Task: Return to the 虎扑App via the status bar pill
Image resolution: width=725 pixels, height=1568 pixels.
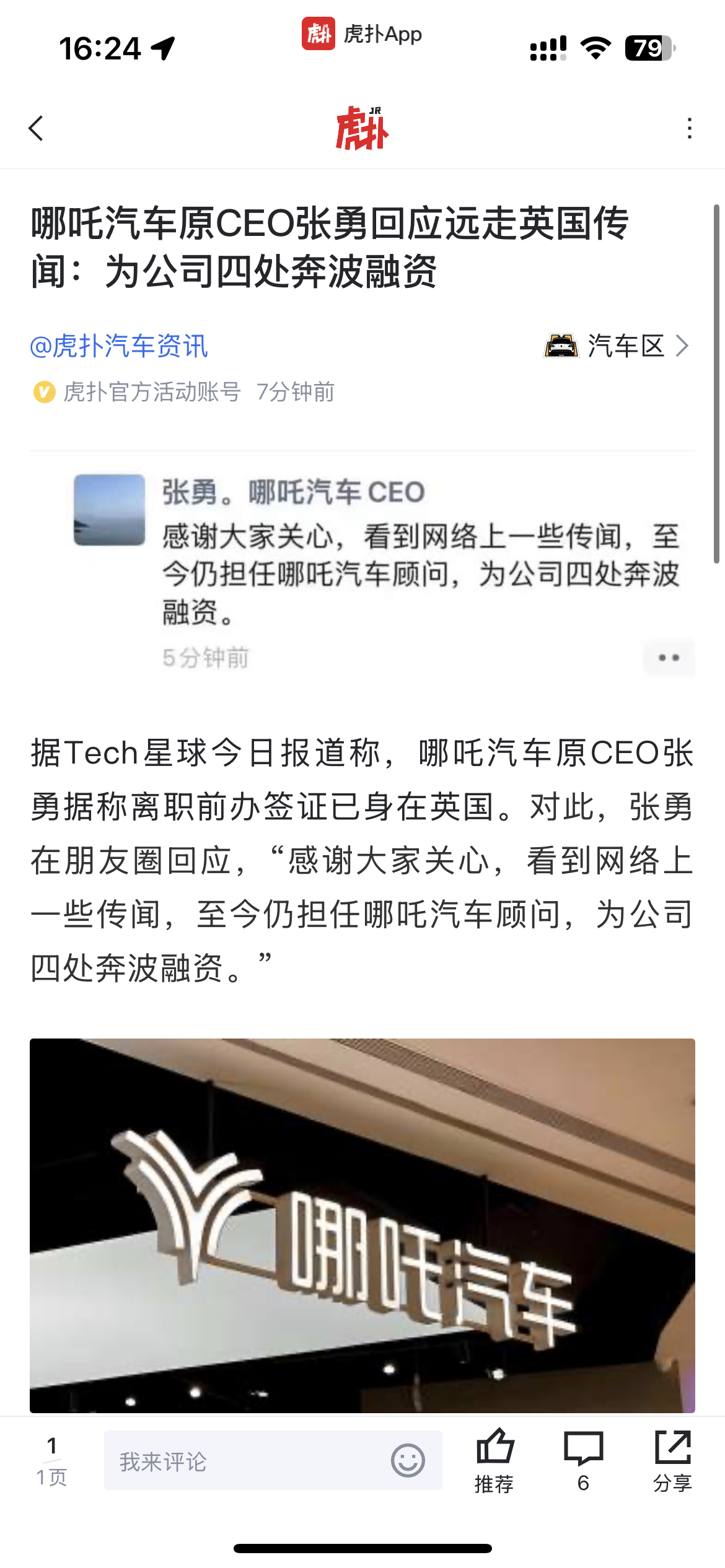Action: tap(362, 33)
